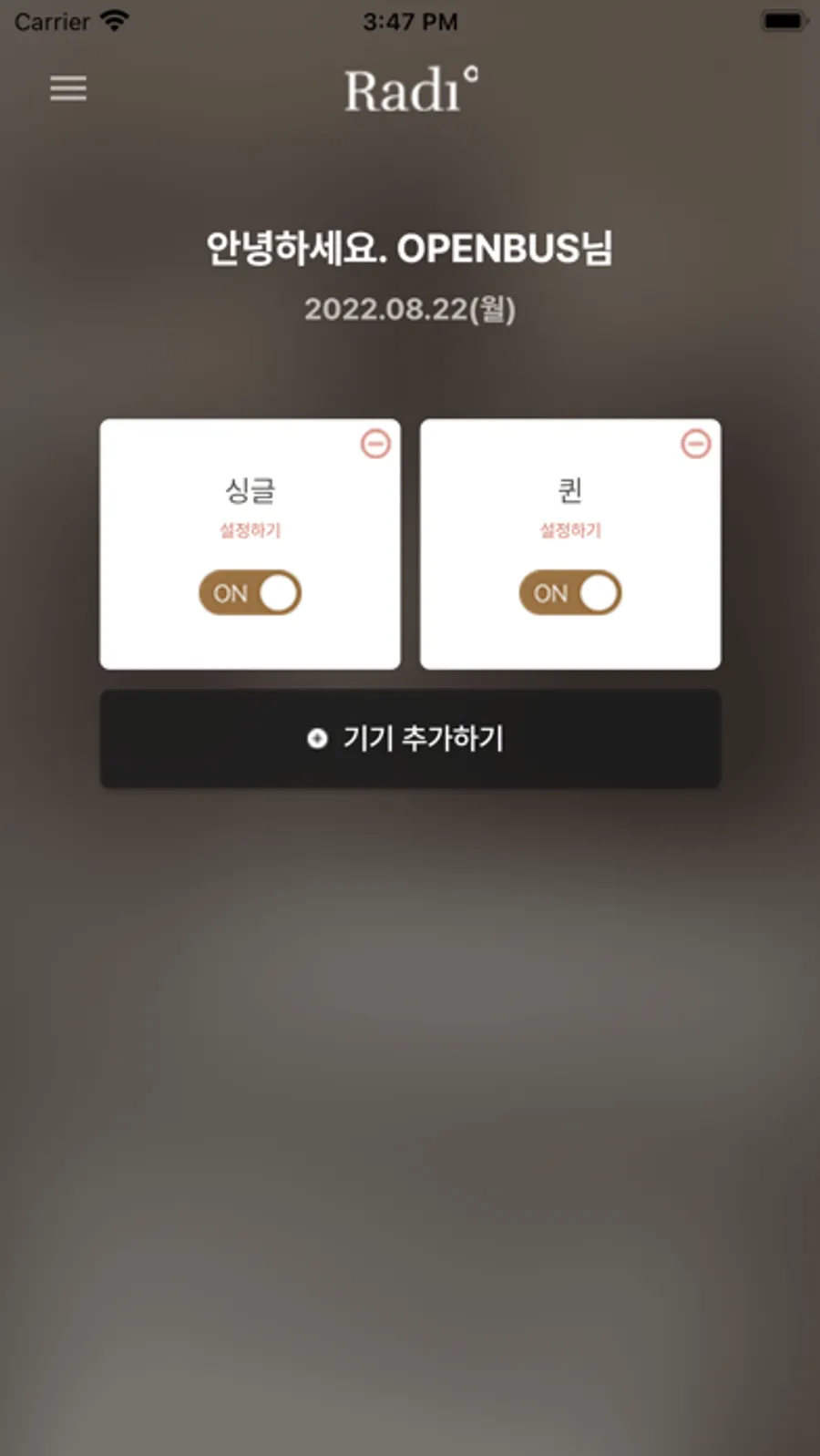Turn off the 퀸 ON switch
This screenshot has height=1456, width=820.
pos(570,593)
